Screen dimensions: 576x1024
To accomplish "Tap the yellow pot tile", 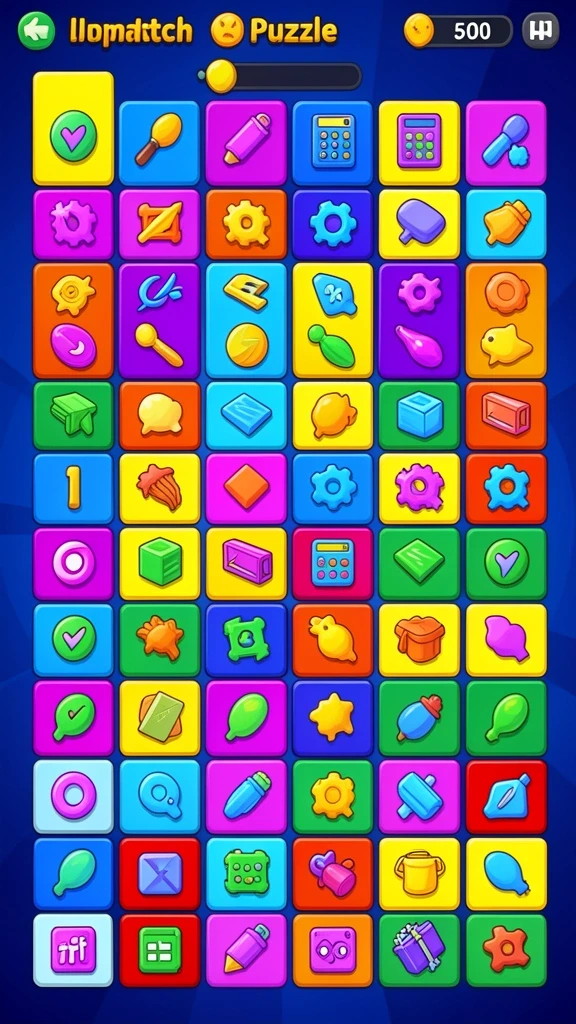I will (x=419, y=874).
